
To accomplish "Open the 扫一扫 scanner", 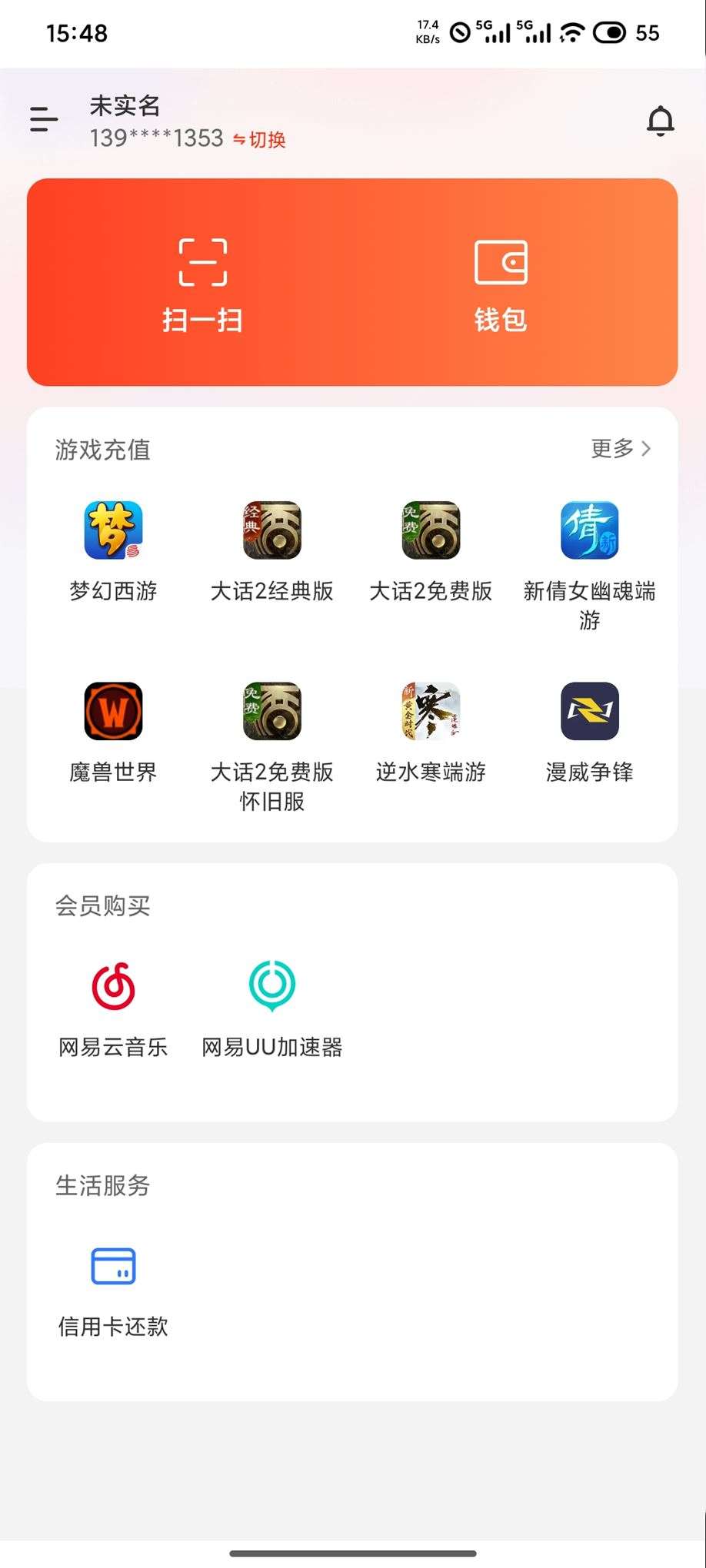I will coord(201,284).
